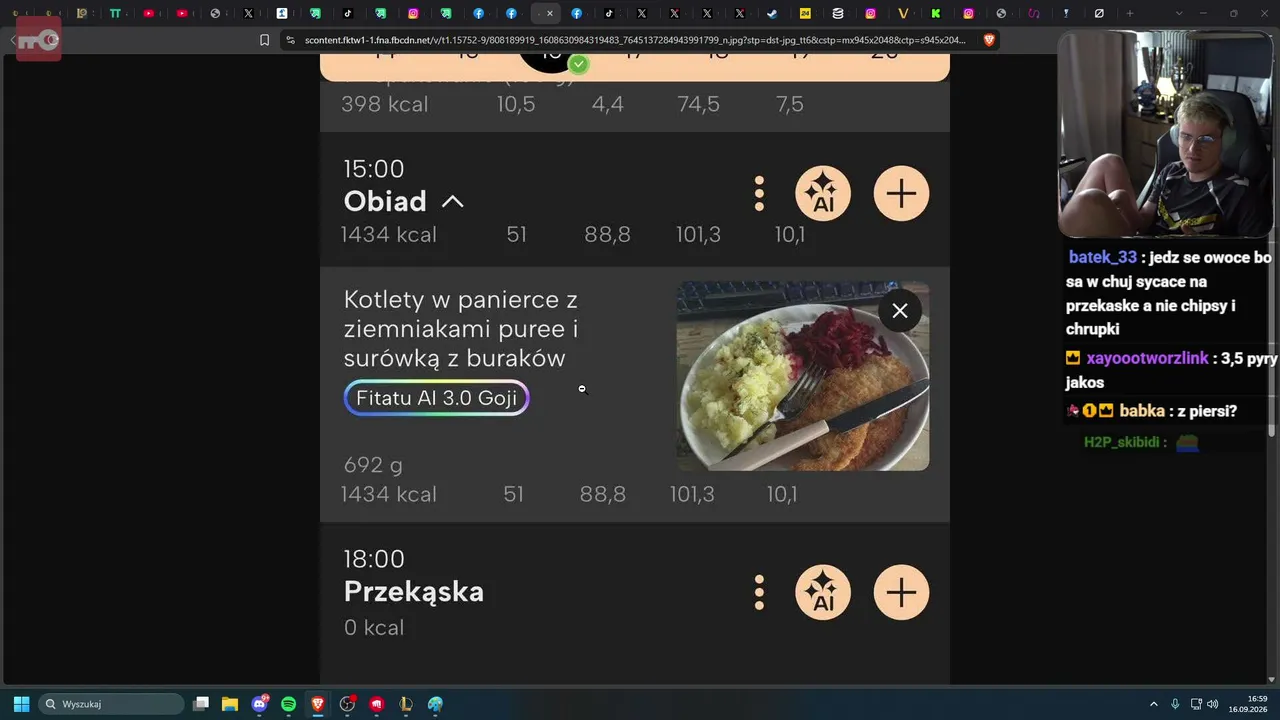
Task: Open a new browser tab
Action: (1130, 14)
